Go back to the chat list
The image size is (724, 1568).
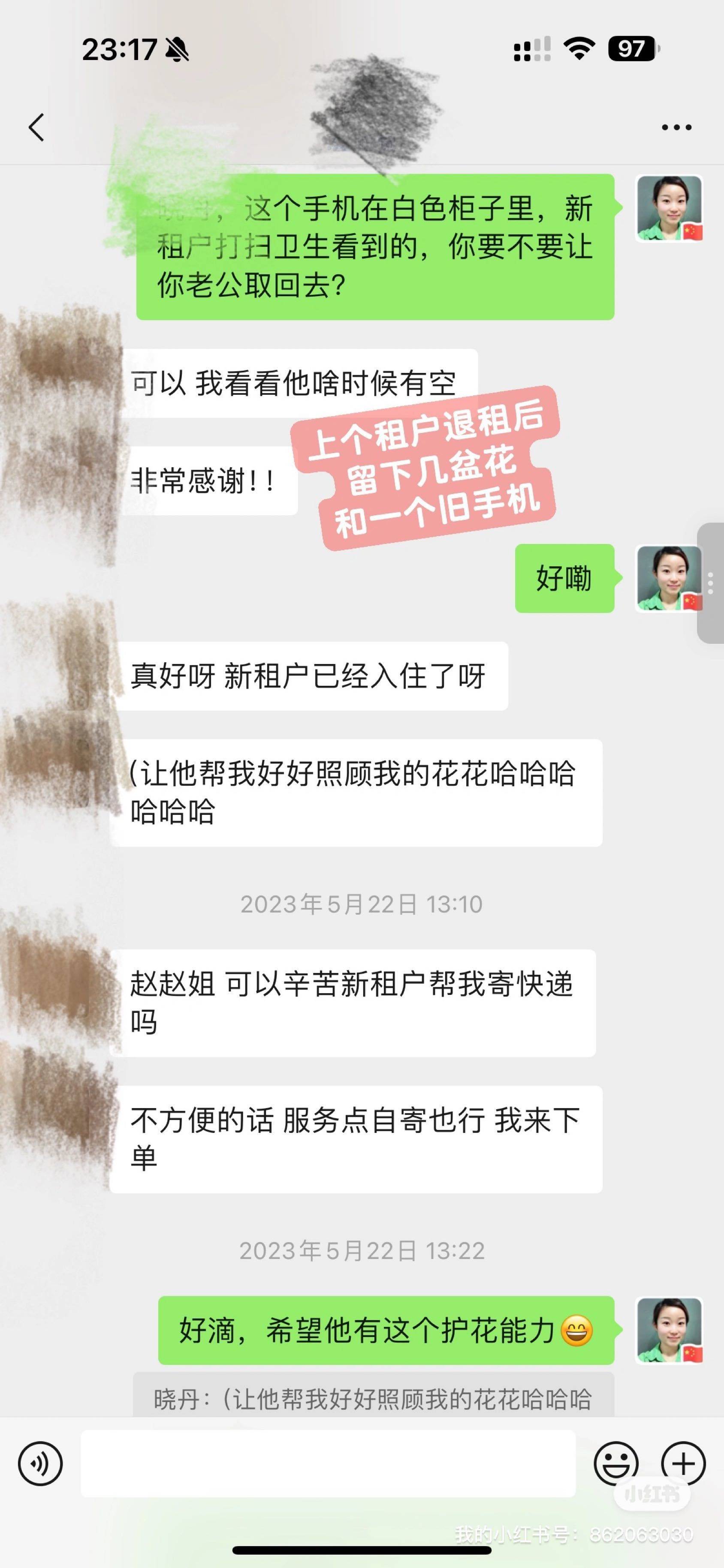click(x=36, y=127)
